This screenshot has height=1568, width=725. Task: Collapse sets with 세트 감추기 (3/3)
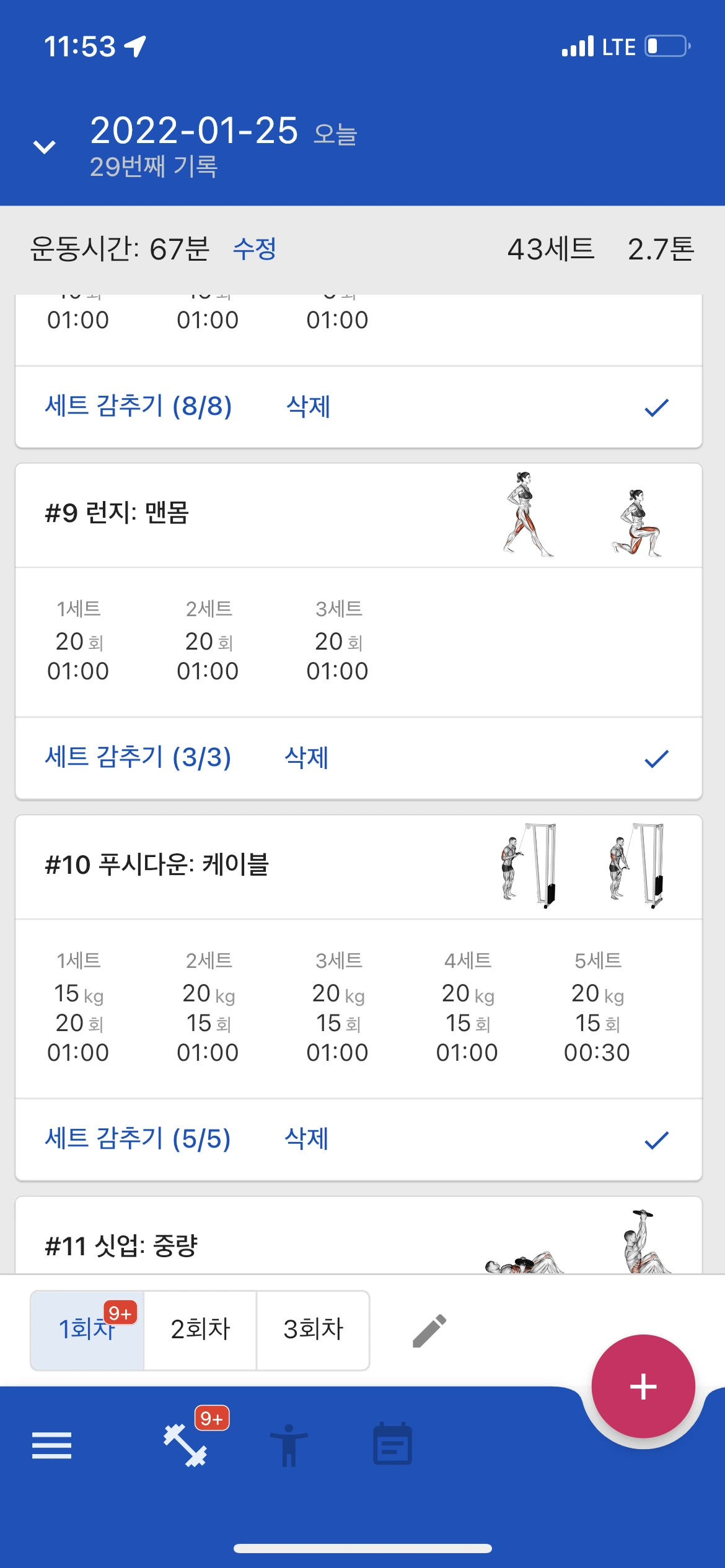tap(138, 757)
